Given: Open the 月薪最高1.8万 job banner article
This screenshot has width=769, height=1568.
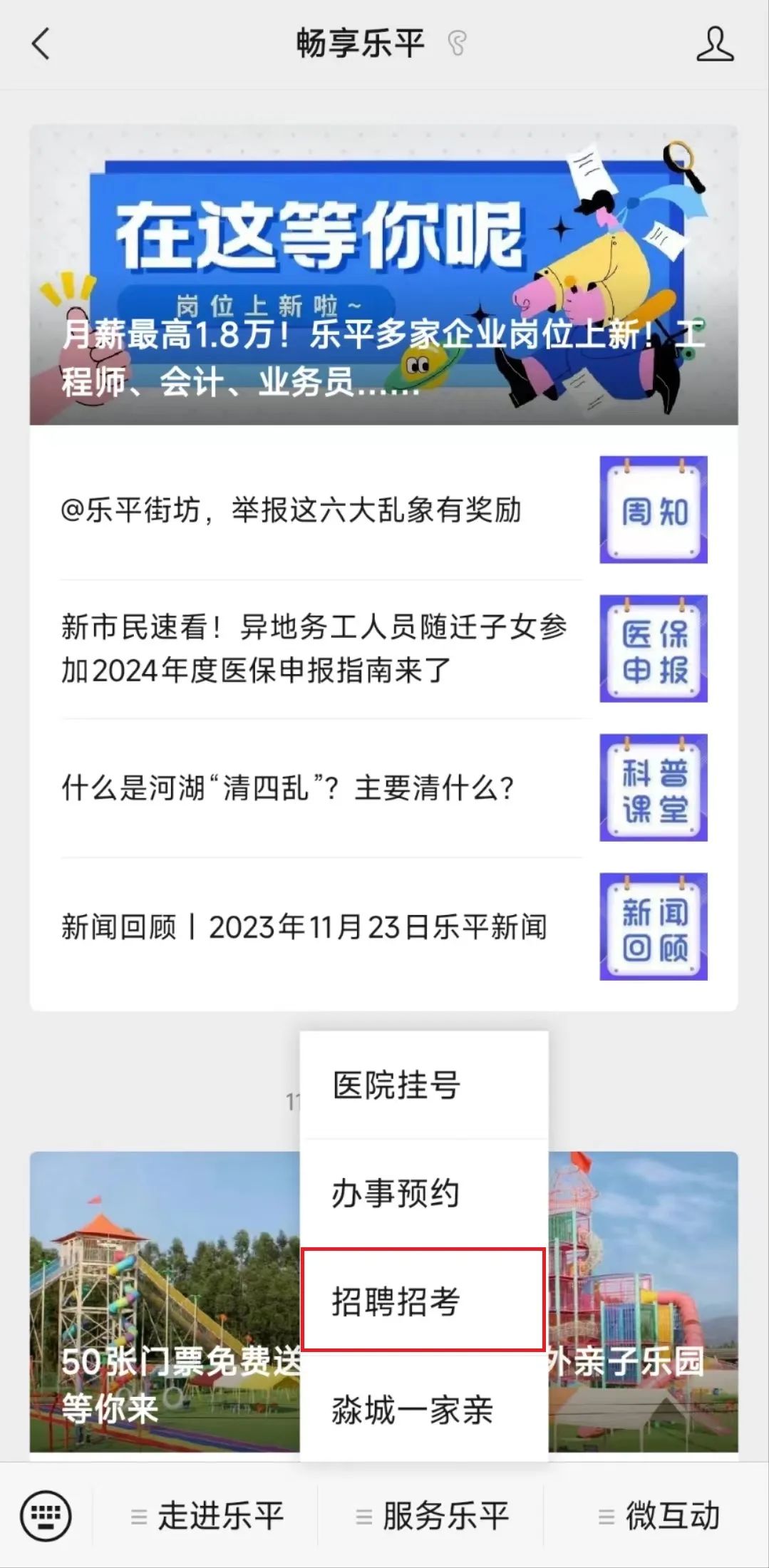Looking at the screenshot, I should click(x=383, y=275).
